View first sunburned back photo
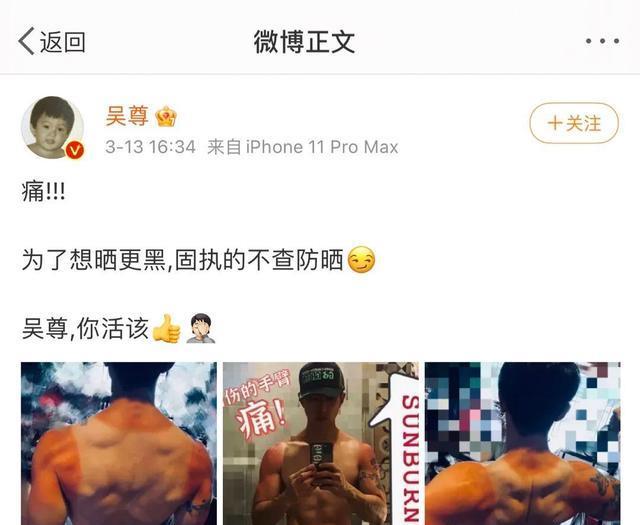Viewport: 640px width, 525px height. [118, 443]
